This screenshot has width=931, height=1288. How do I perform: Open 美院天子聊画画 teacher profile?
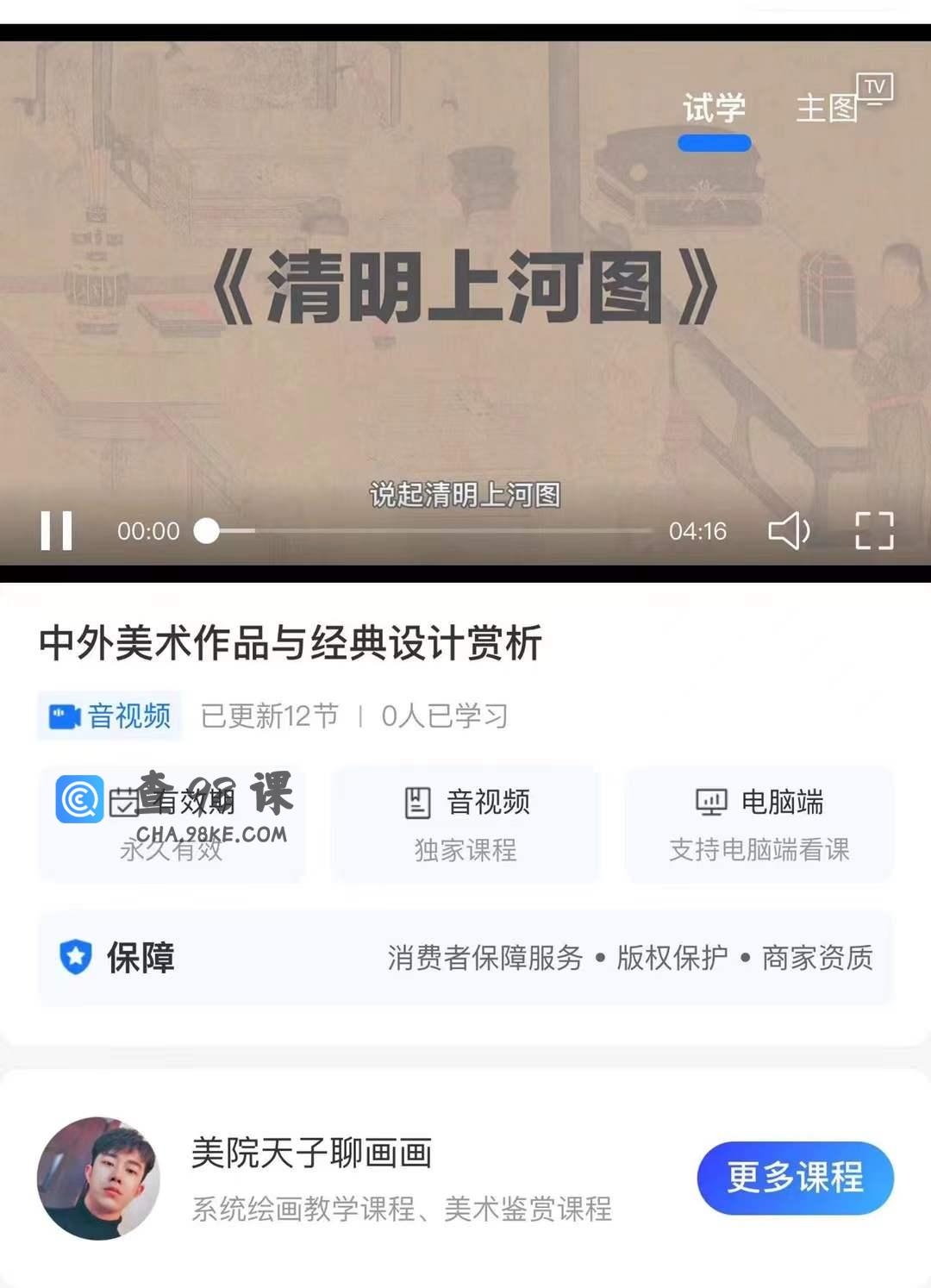click(311, 1154)
